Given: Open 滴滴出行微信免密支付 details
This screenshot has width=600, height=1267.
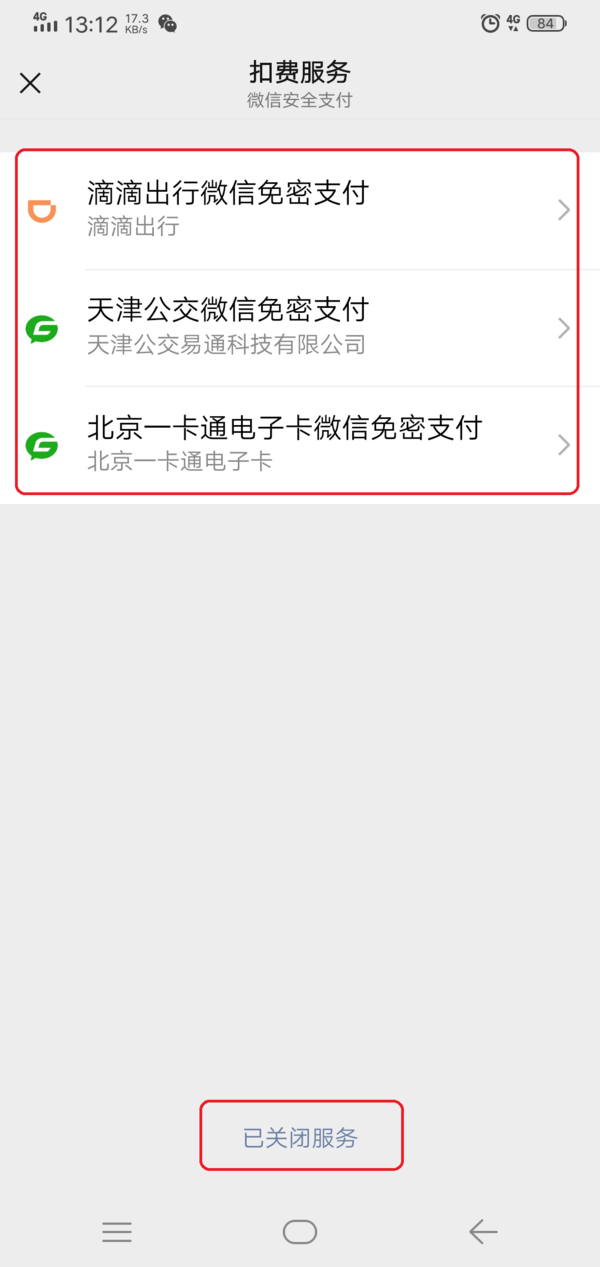Looking at the screenshot, I should click(x=300, y=209).
